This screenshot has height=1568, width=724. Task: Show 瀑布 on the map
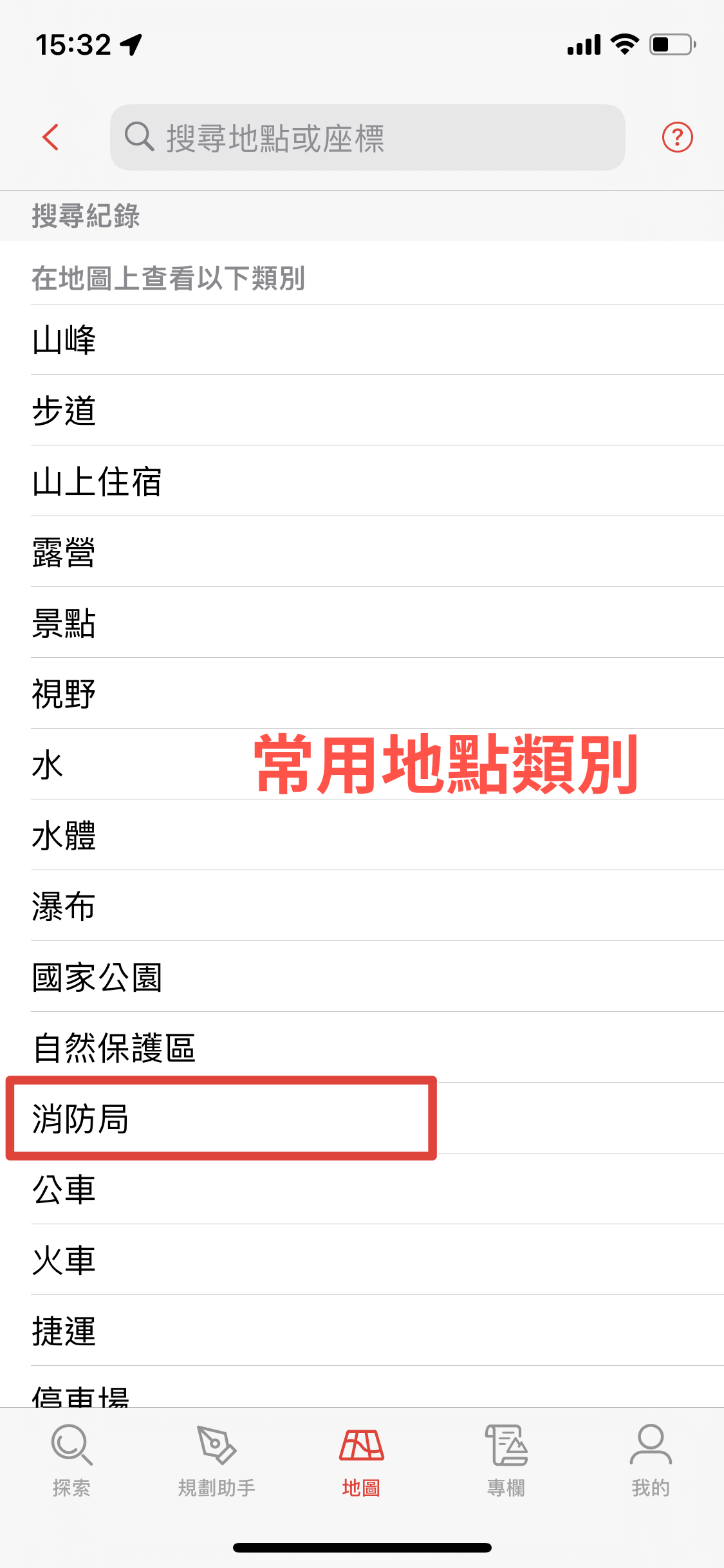64,906
